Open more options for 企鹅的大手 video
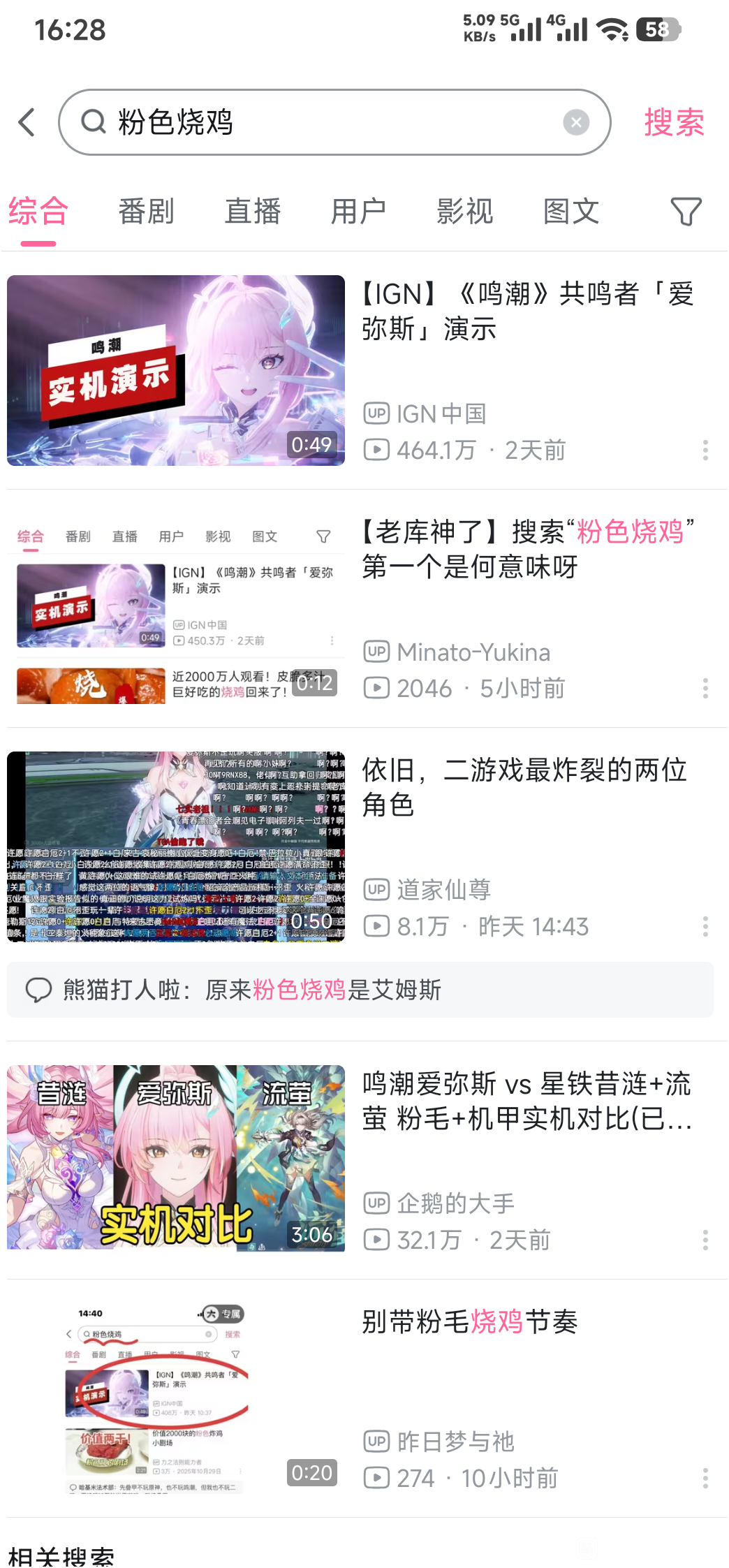This screenshot has height=1568, width=729. pyautogui.click(x=705, y=1240)
